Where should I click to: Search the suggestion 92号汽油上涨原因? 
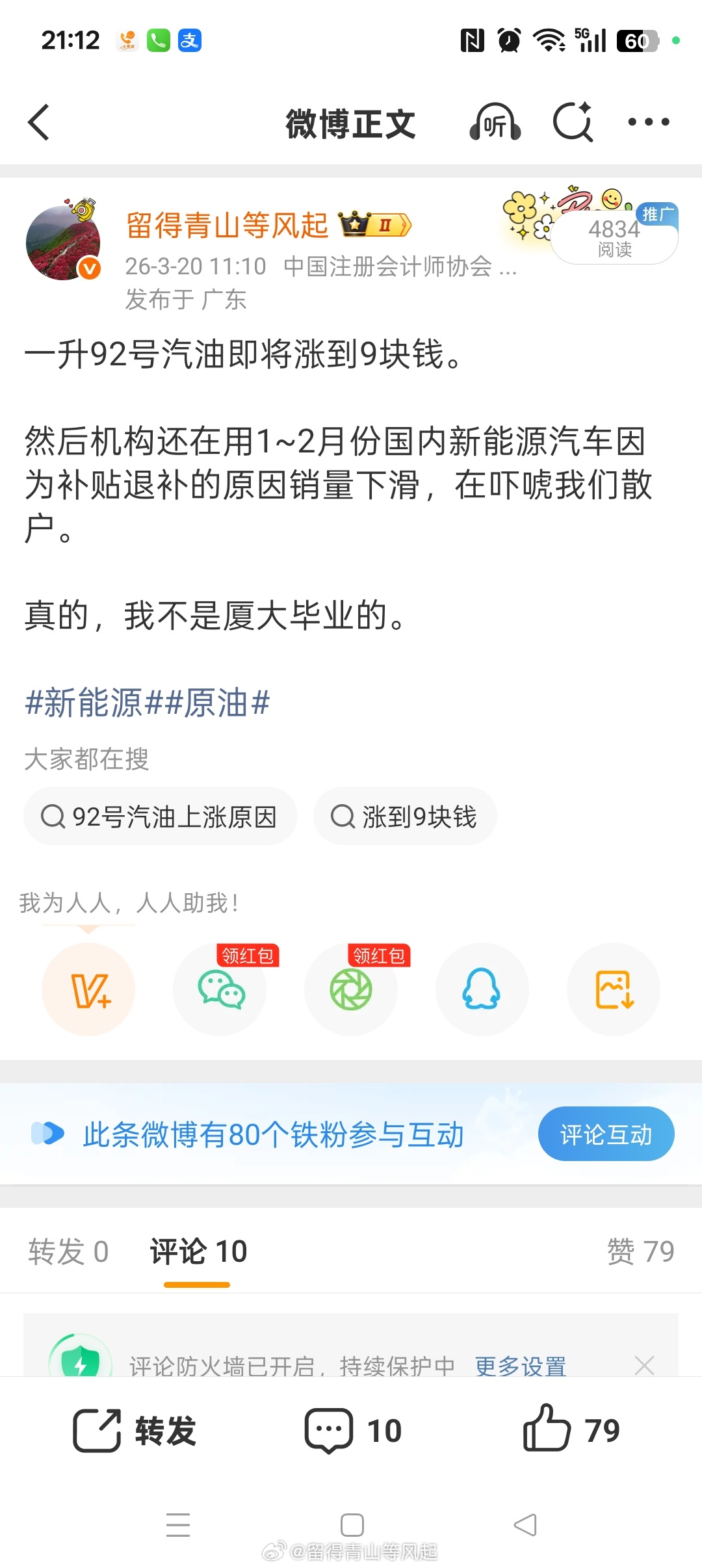tap(160, 817)
